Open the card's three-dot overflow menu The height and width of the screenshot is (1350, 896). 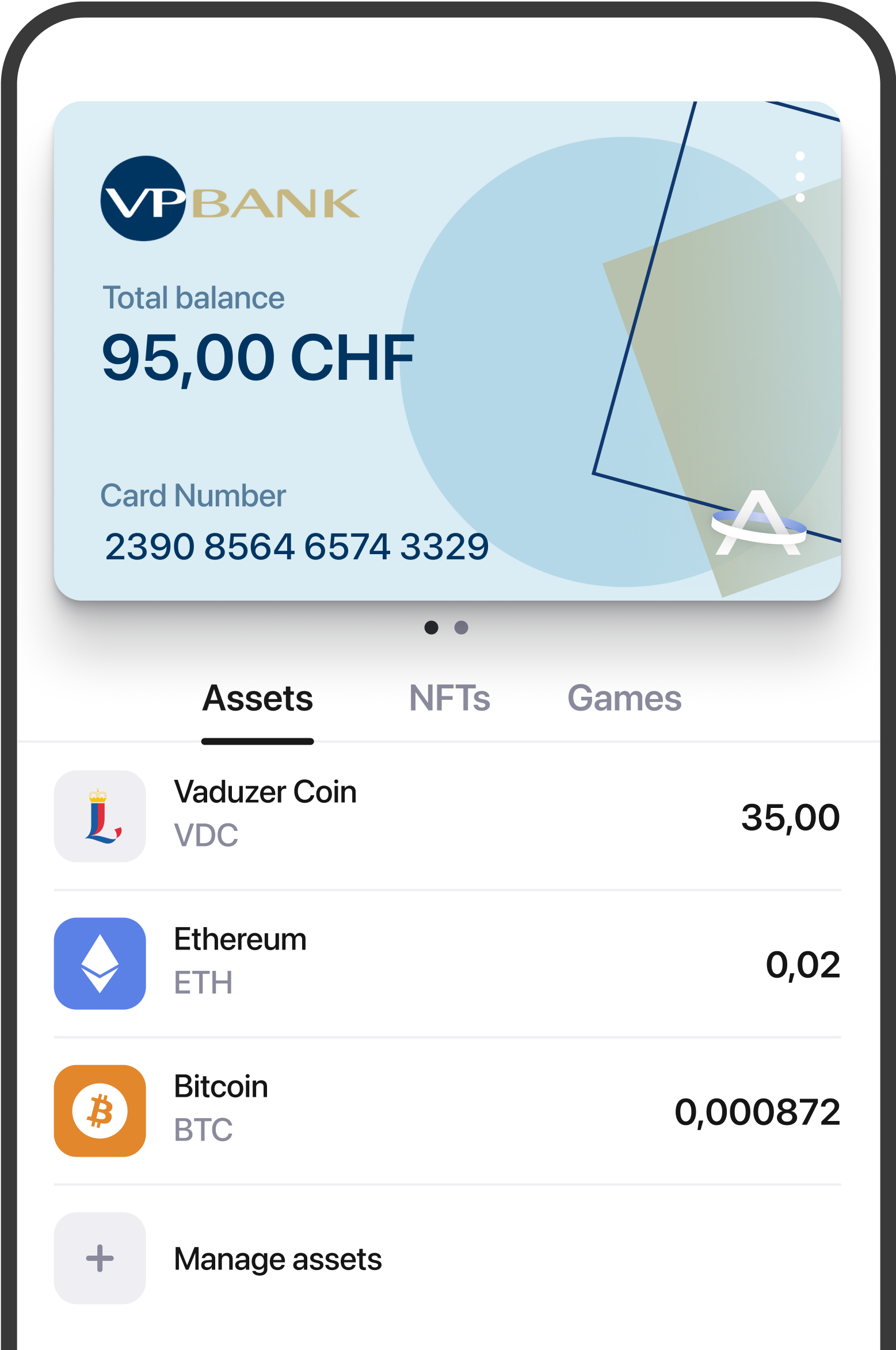point(799,177)
